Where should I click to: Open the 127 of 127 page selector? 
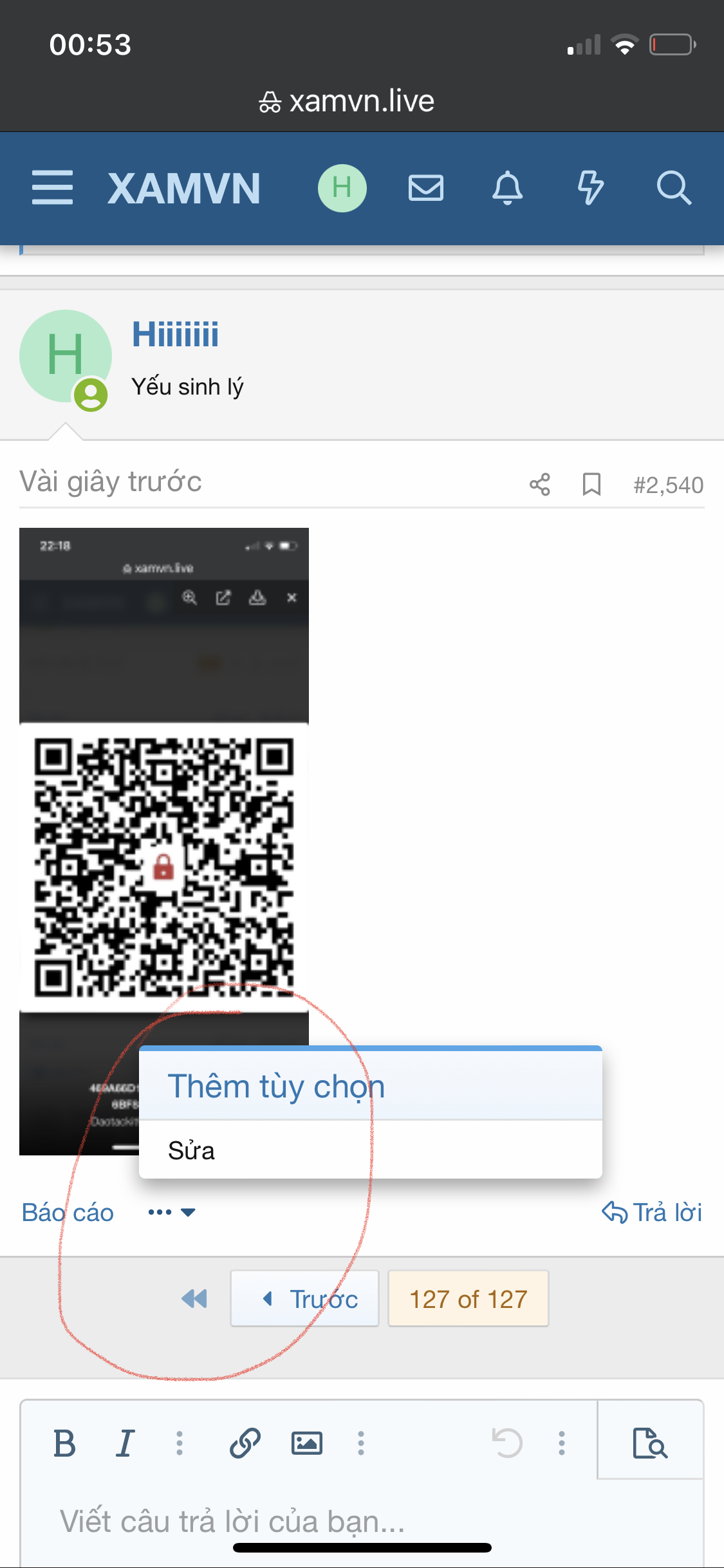pos(468,1298)
